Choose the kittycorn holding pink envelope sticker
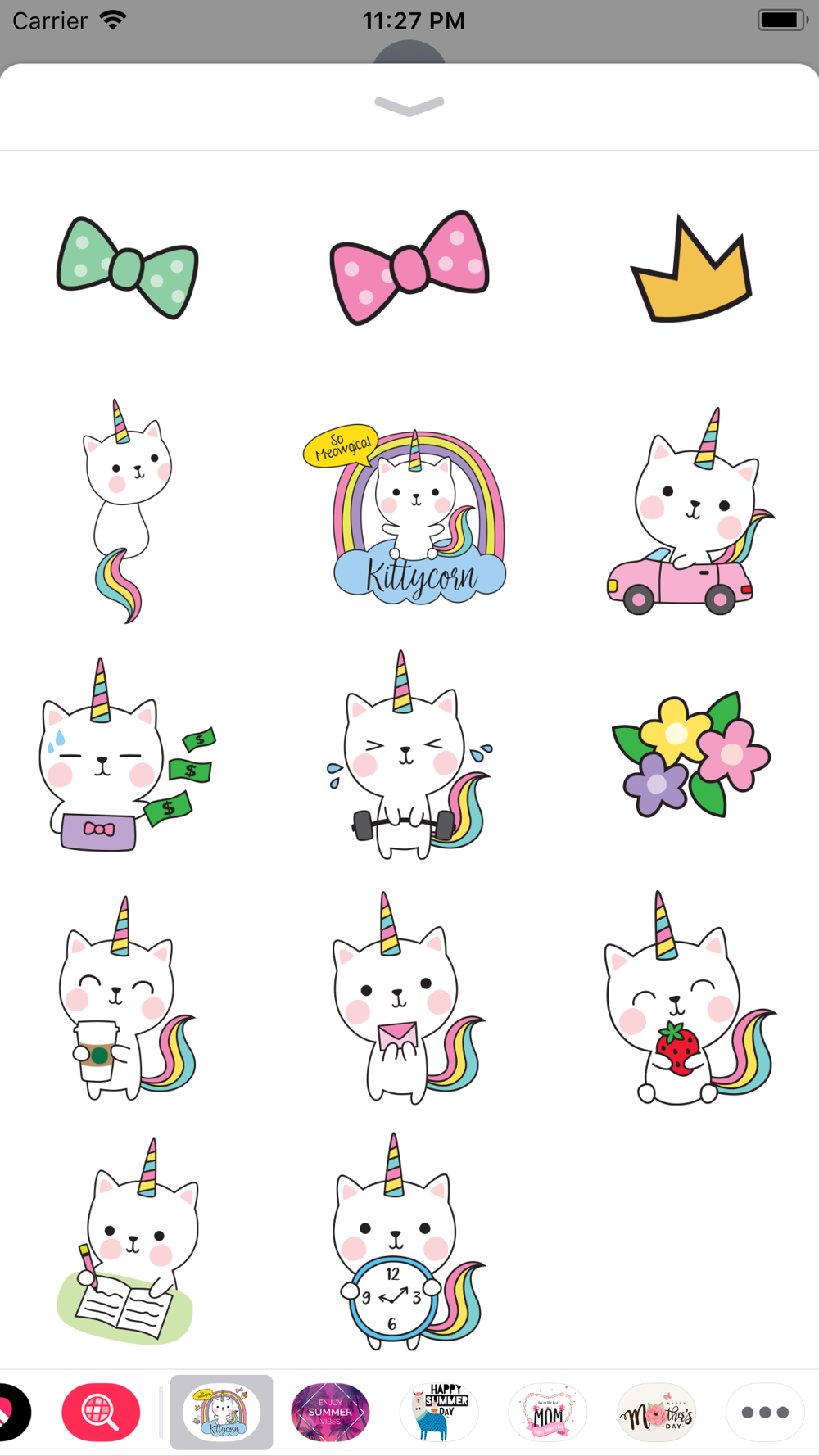Screen dimensions: 819x1456 [x=409, y=997]
